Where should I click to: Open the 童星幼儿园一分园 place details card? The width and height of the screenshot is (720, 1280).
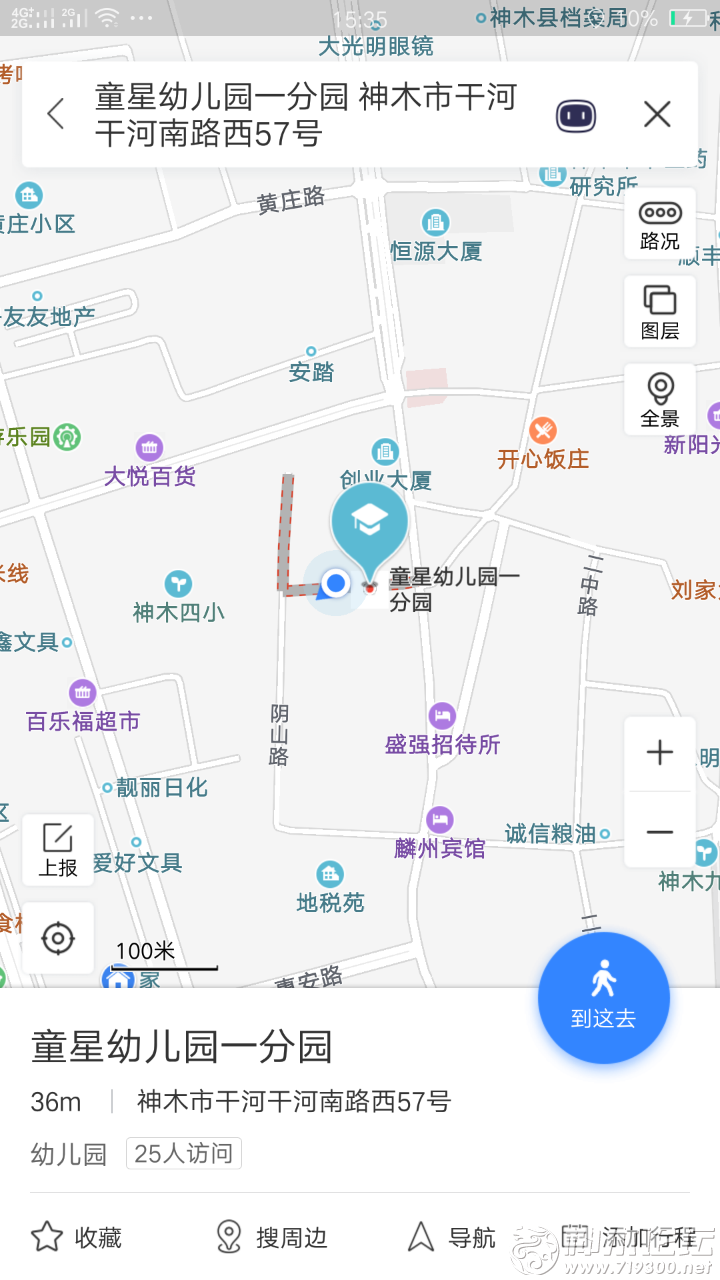182,1047
